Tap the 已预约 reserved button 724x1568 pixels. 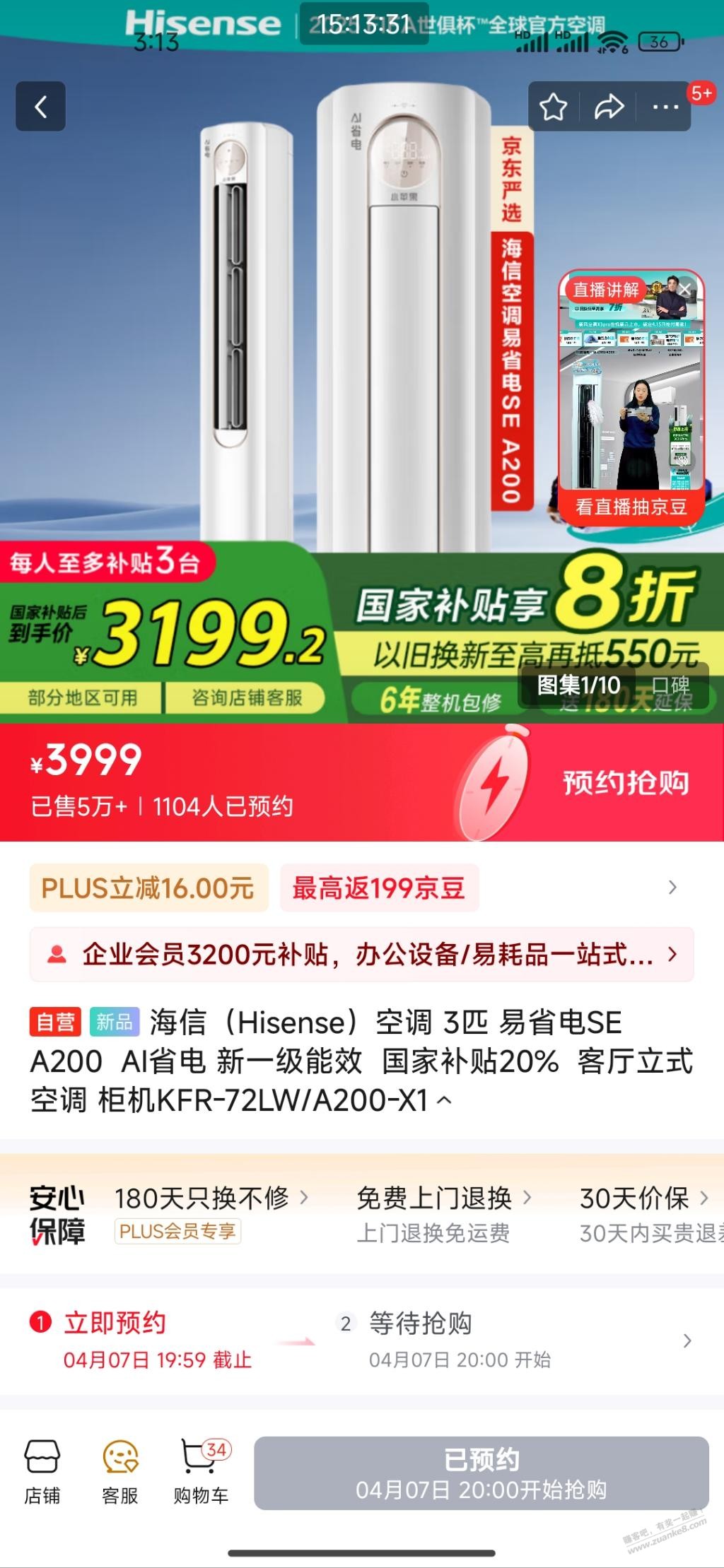click(481, 1473)
